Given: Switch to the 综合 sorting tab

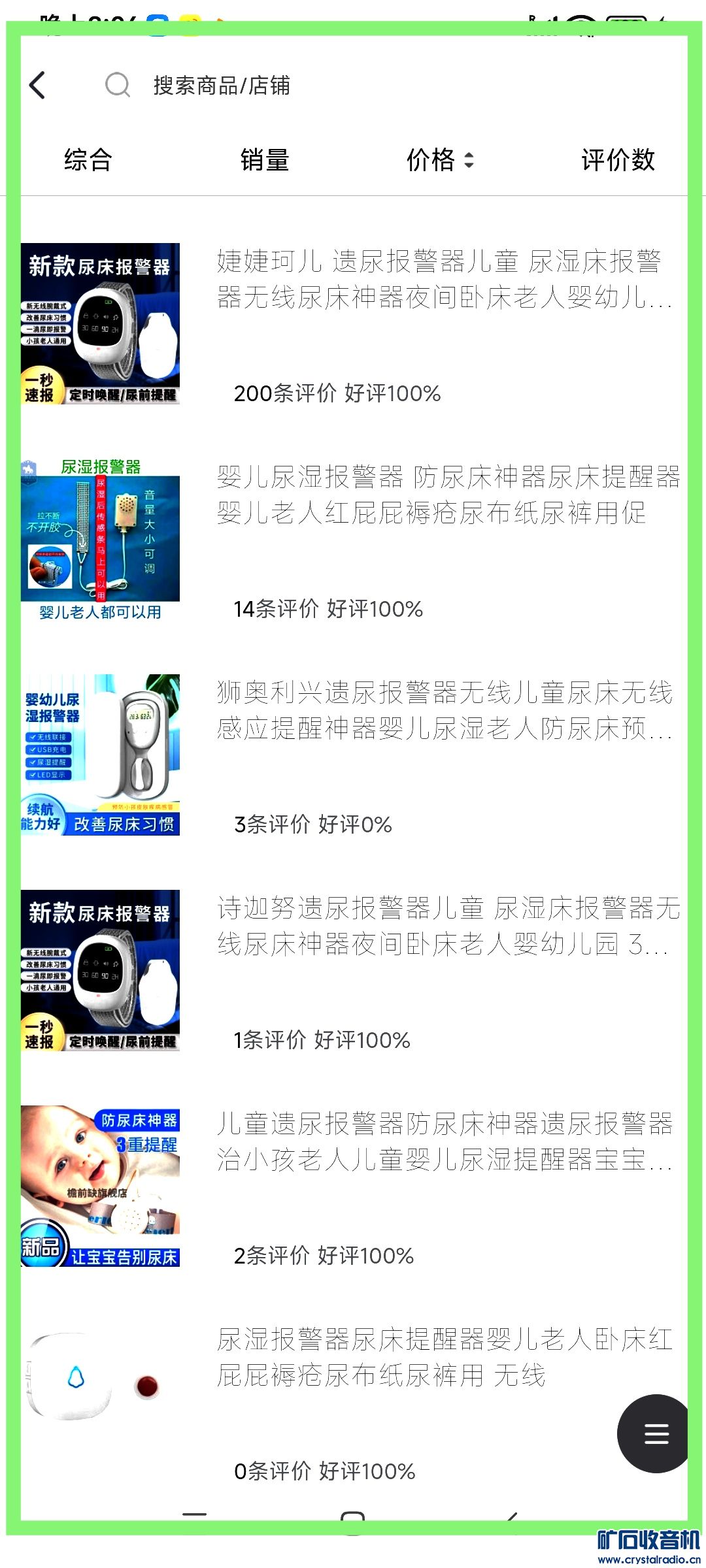Looking at the screenshot, I should [88, 160].
